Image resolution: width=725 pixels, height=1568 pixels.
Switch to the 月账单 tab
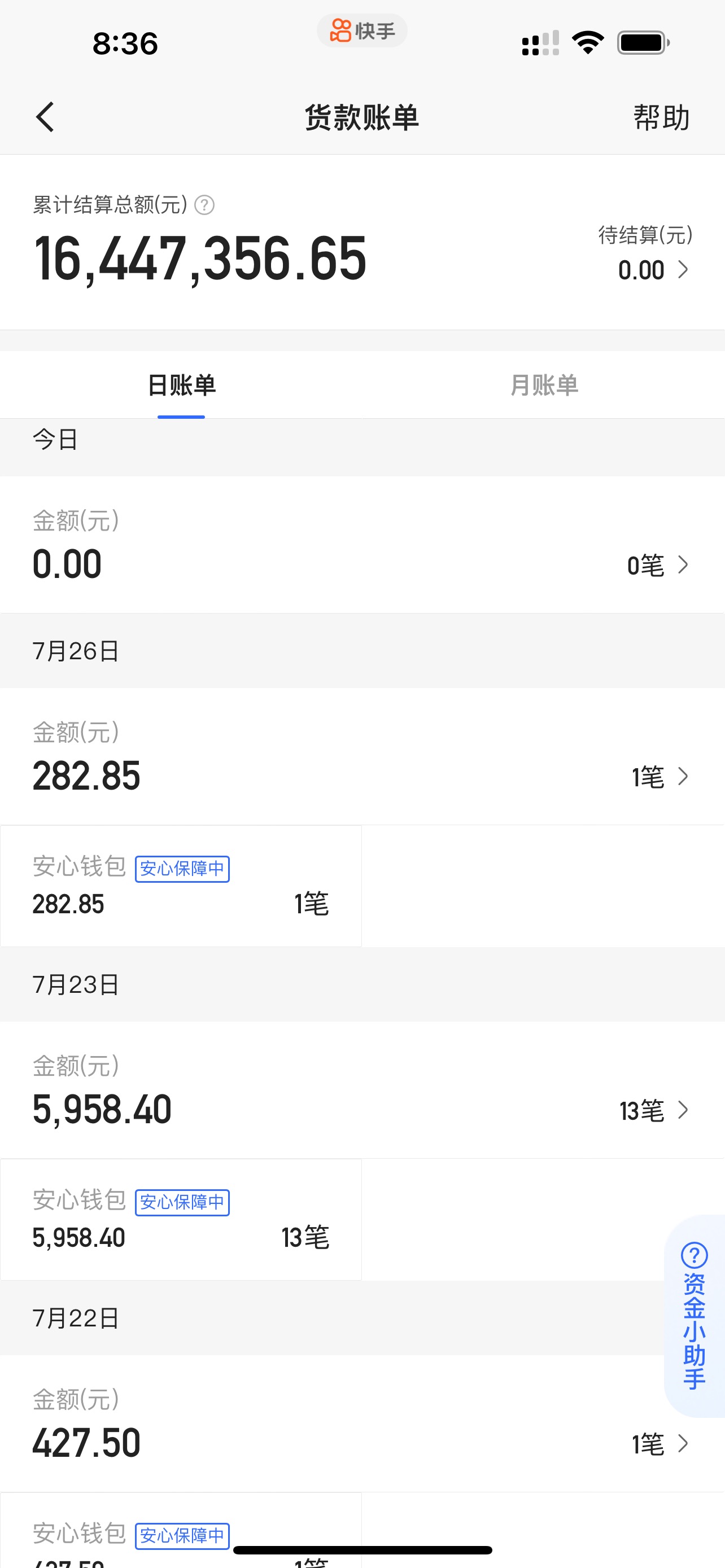[x=544, y=386]
